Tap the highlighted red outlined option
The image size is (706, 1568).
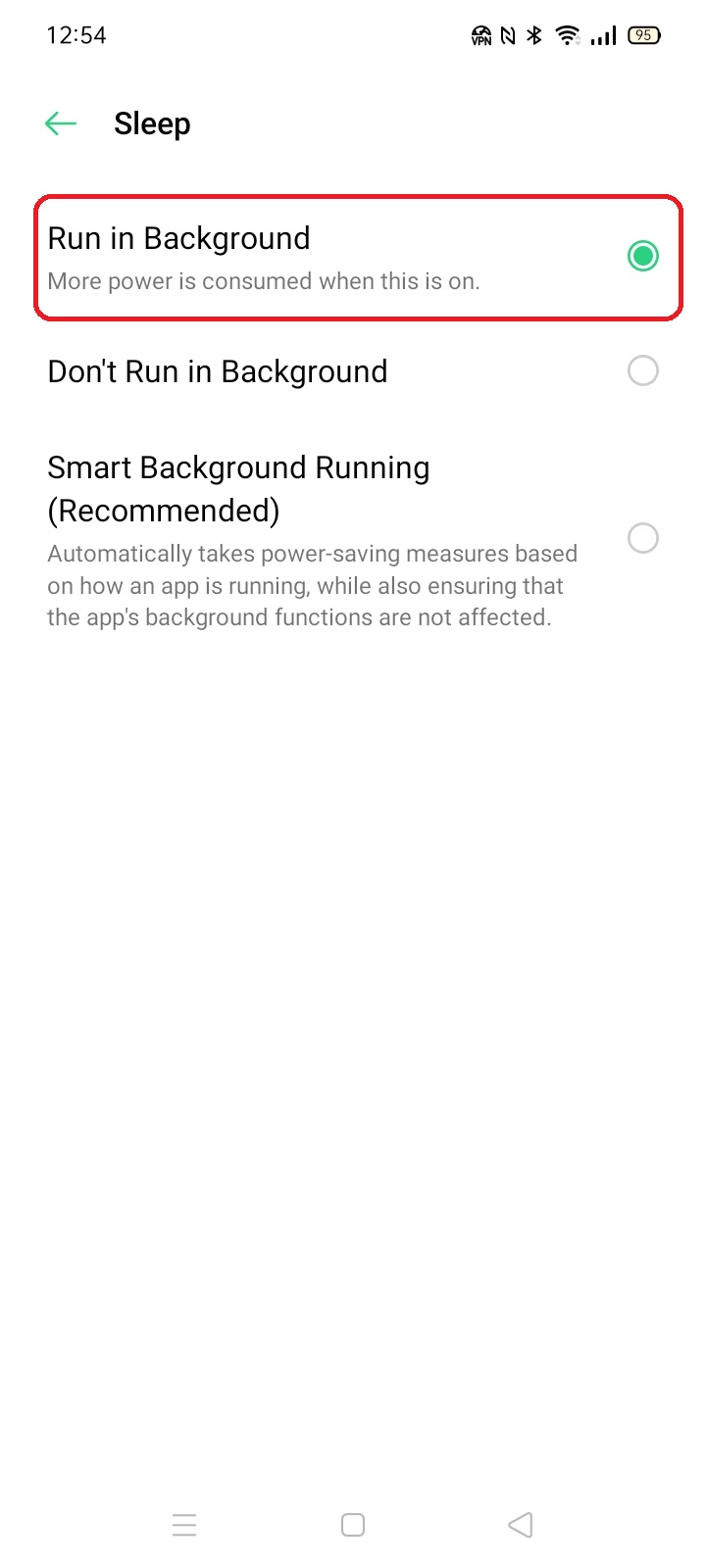[353, 257]
